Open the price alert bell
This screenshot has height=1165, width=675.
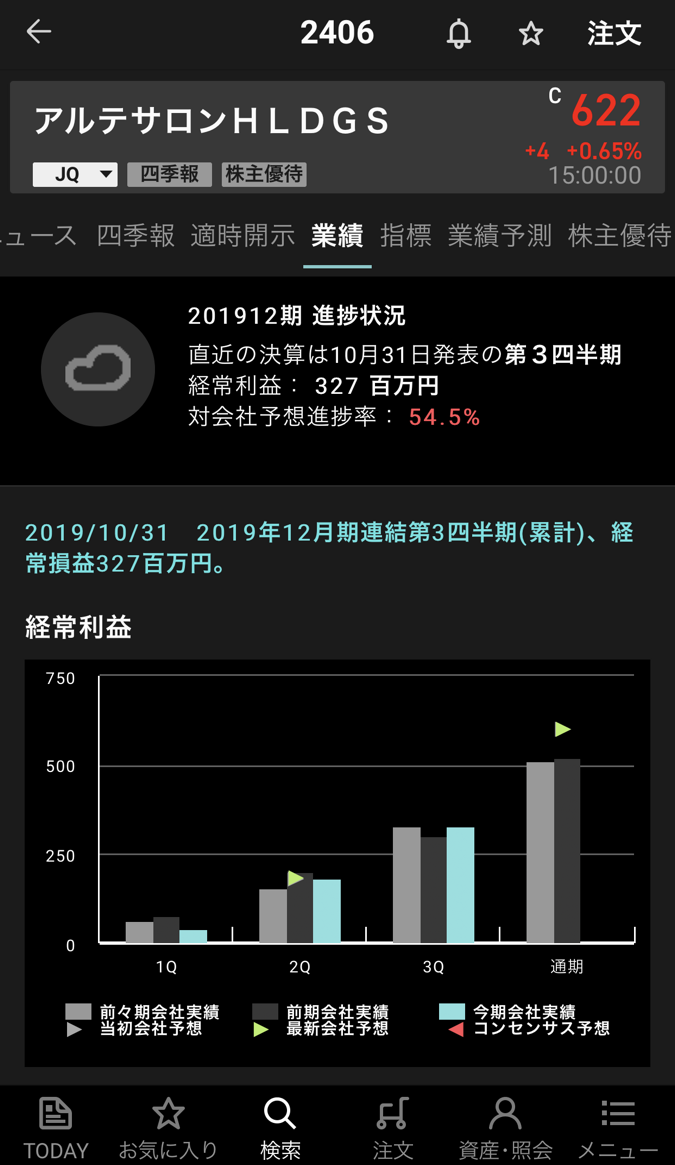(458, 34)
